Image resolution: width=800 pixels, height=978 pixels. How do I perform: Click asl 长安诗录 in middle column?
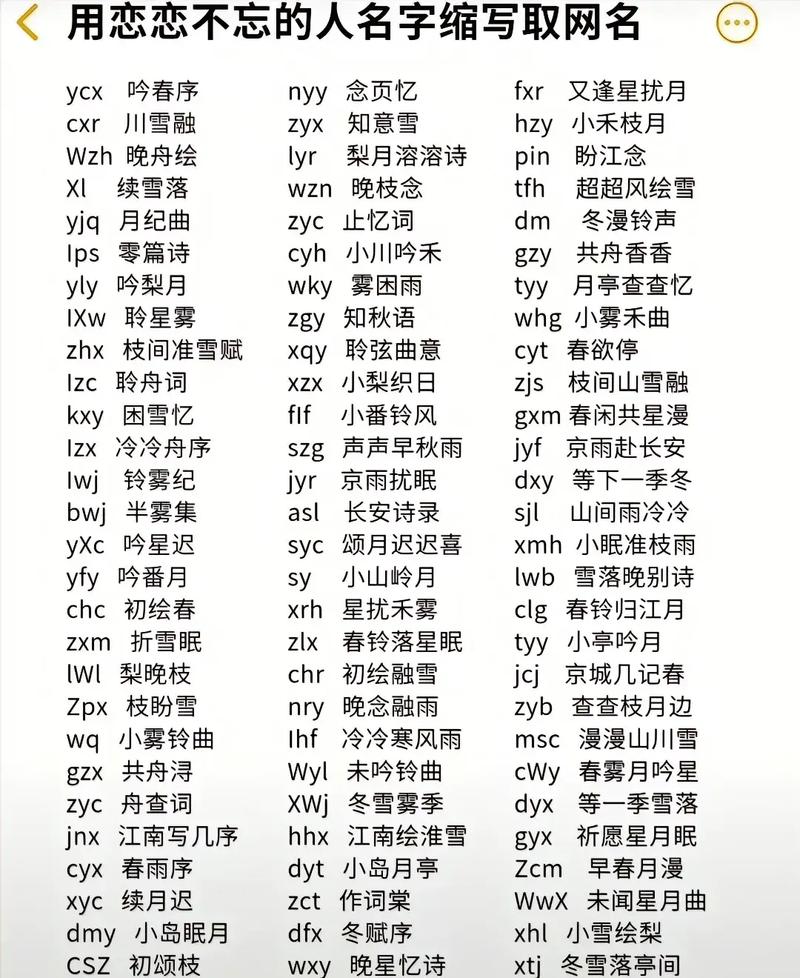pyautogui.click(x=350, y=514)
